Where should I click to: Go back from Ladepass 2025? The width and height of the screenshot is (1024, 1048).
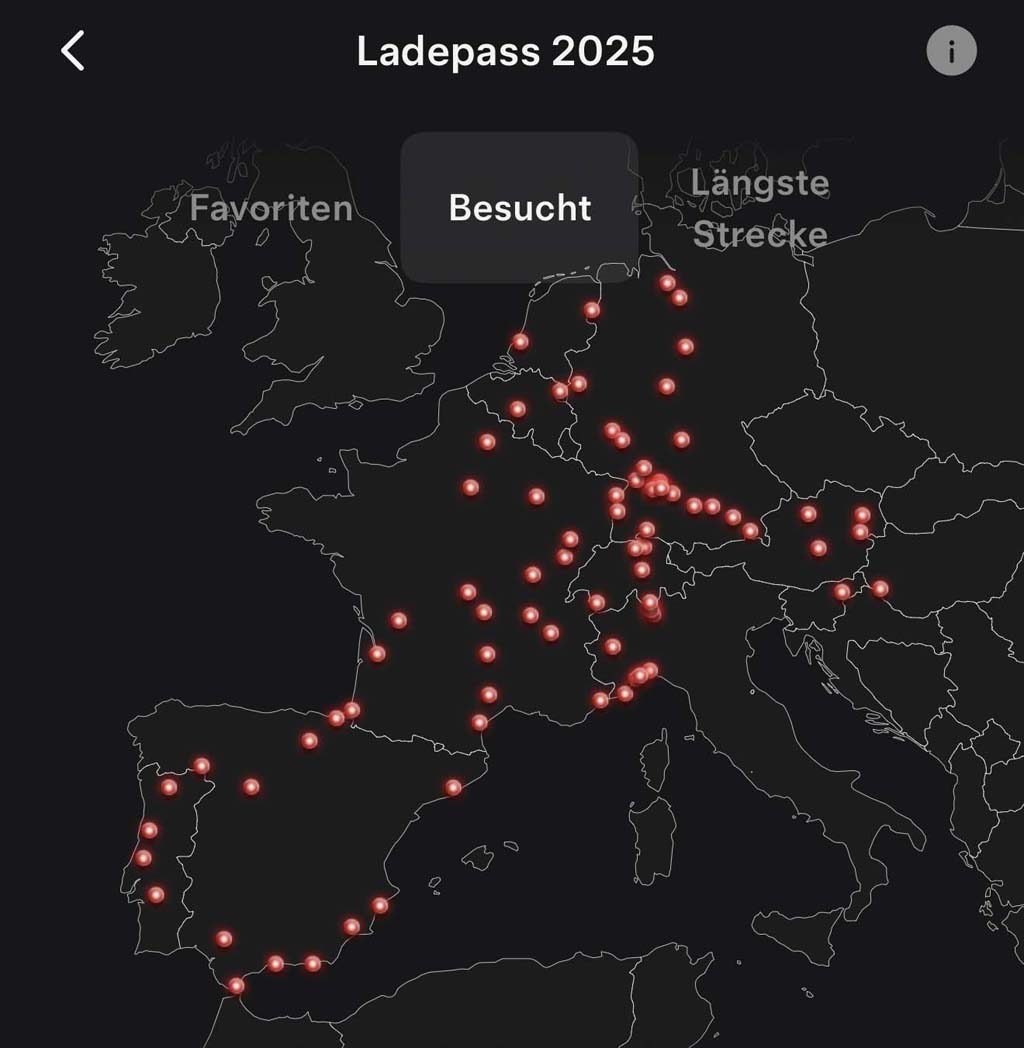coord(73,51)
